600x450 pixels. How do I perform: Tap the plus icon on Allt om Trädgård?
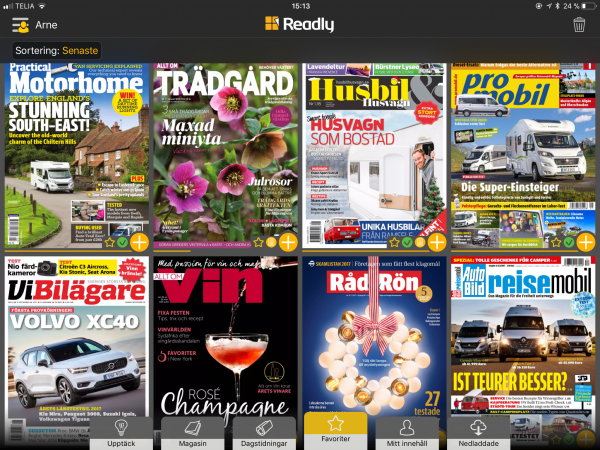[x=287, y=241]
